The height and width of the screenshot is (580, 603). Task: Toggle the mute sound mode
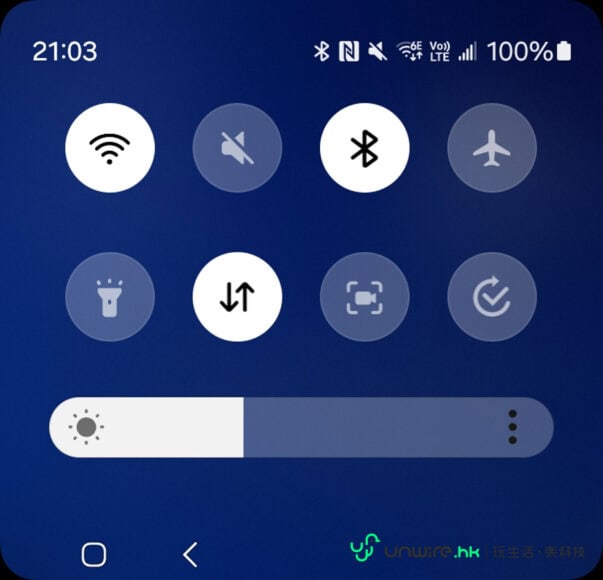(x=237, y=149)
